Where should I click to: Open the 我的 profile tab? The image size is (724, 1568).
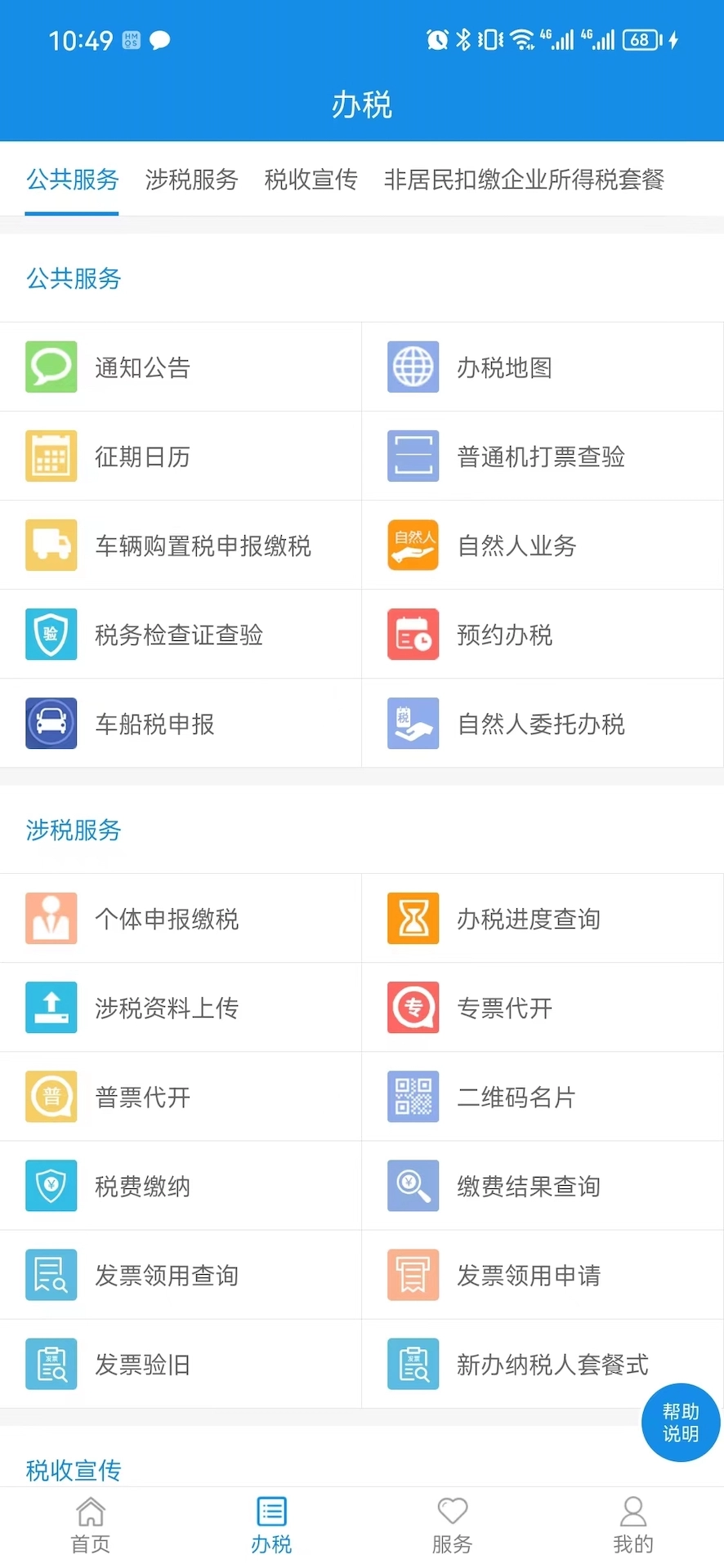[x=633, y=1524]
